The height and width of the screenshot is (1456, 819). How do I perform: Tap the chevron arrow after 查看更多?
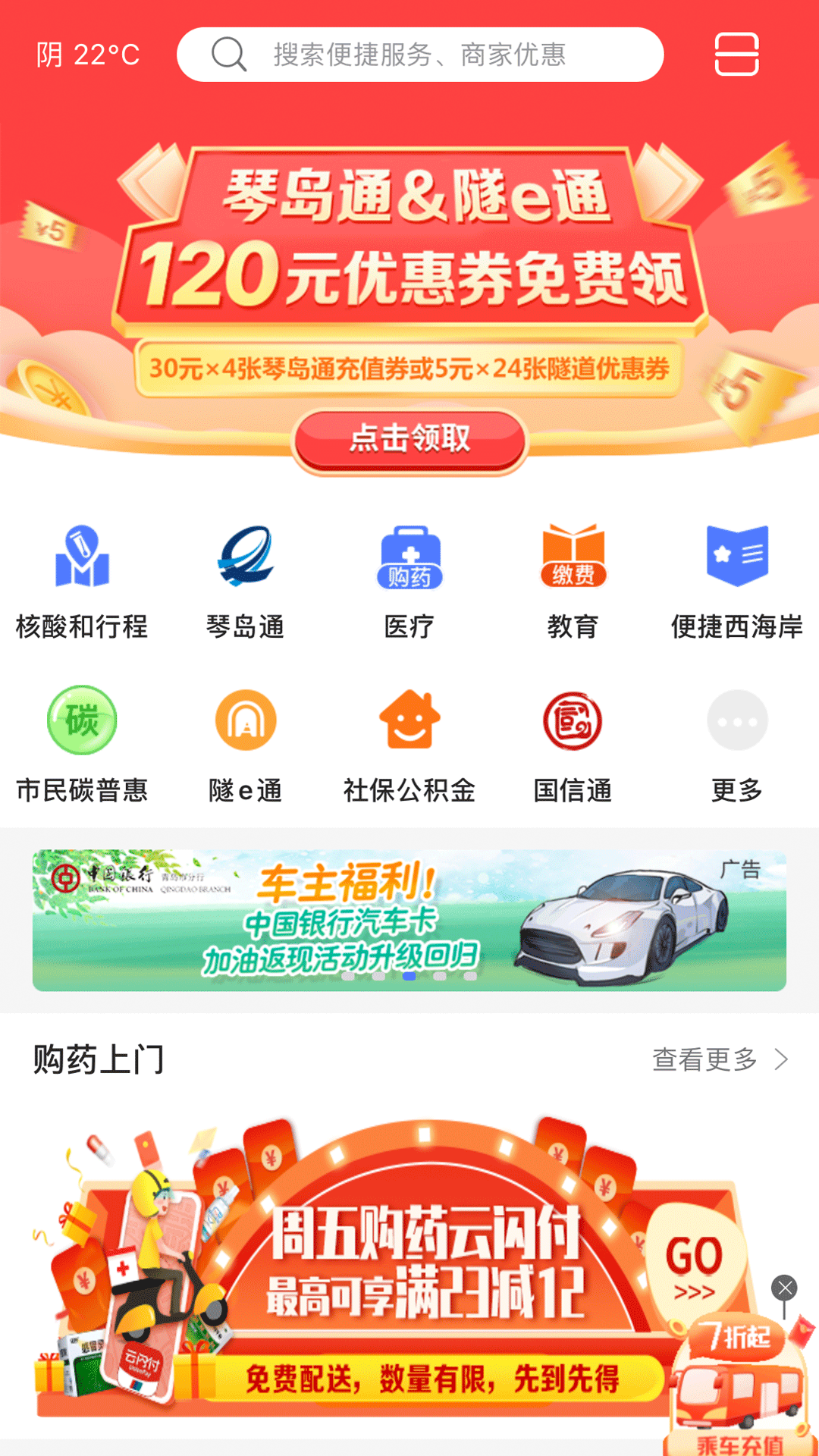[x=781, y=1061]
